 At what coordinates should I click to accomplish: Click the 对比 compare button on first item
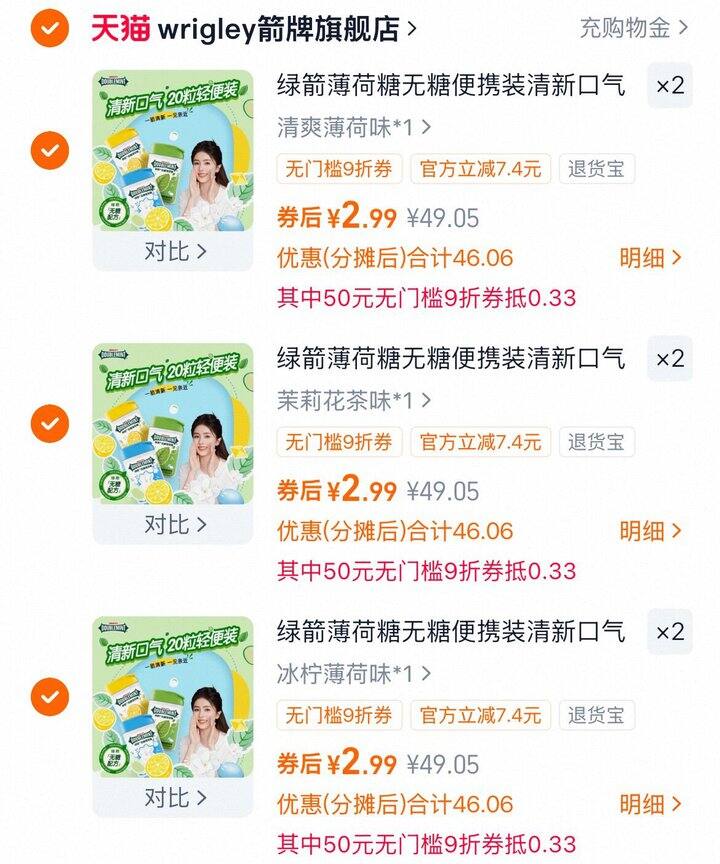(172, 252)
